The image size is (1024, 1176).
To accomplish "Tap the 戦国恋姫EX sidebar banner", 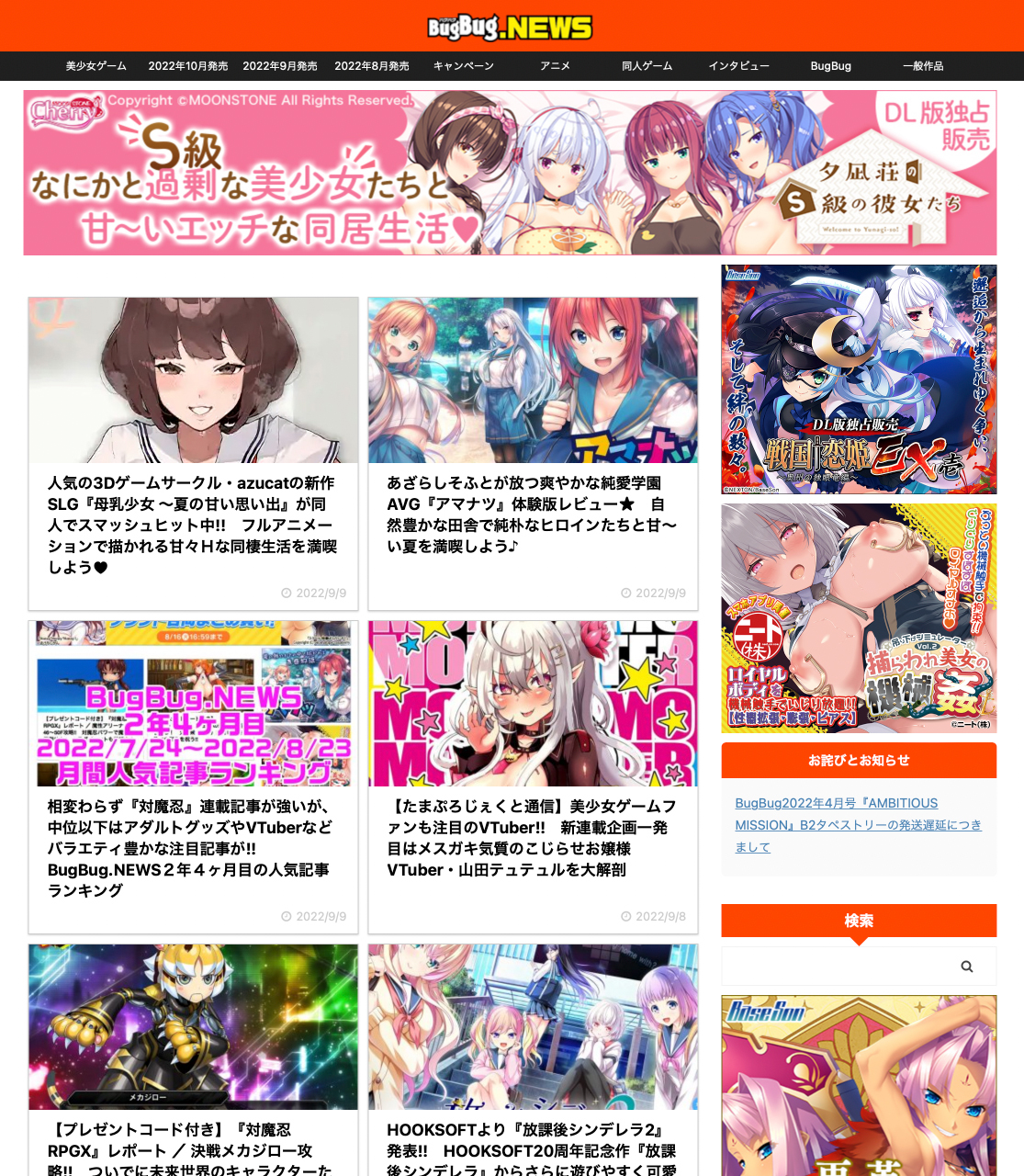I will (859, 379).
